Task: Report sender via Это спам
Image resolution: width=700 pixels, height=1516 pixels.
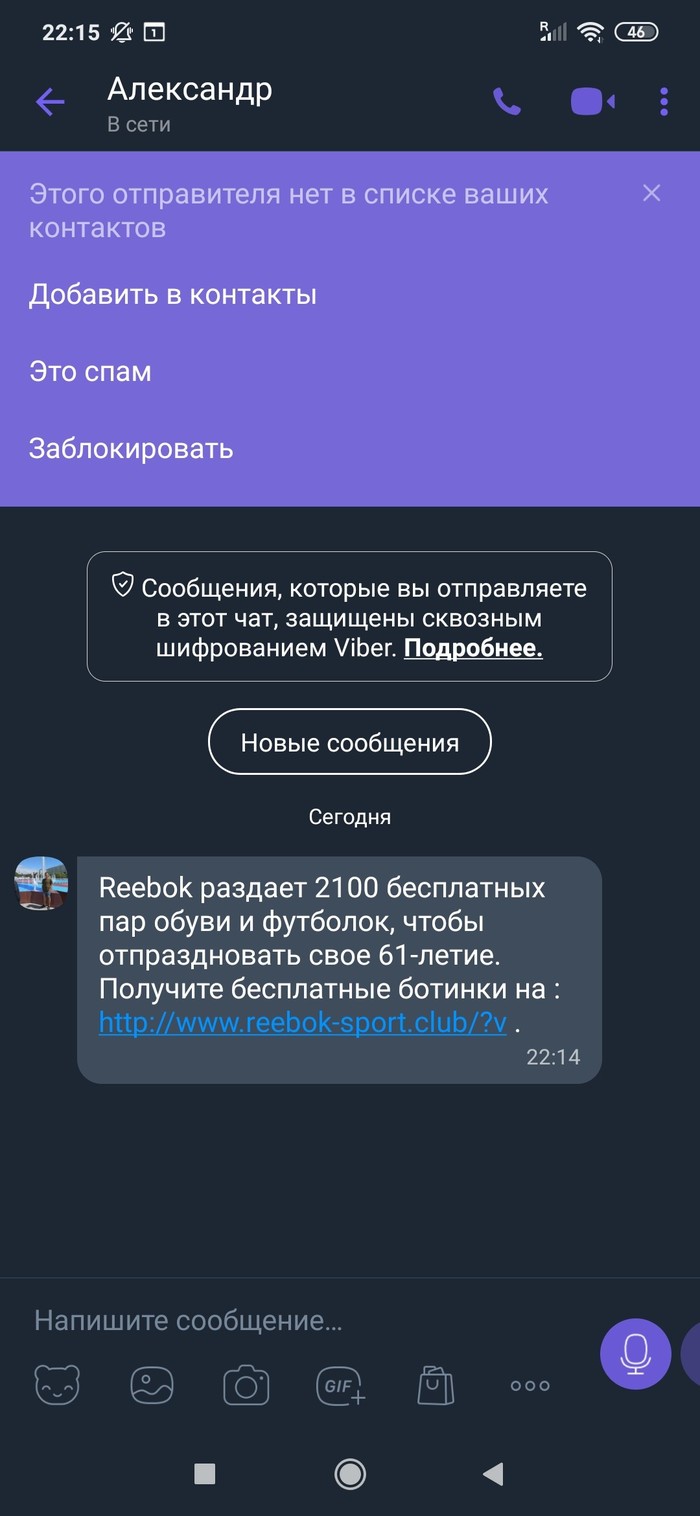Action: click(90, 372)
